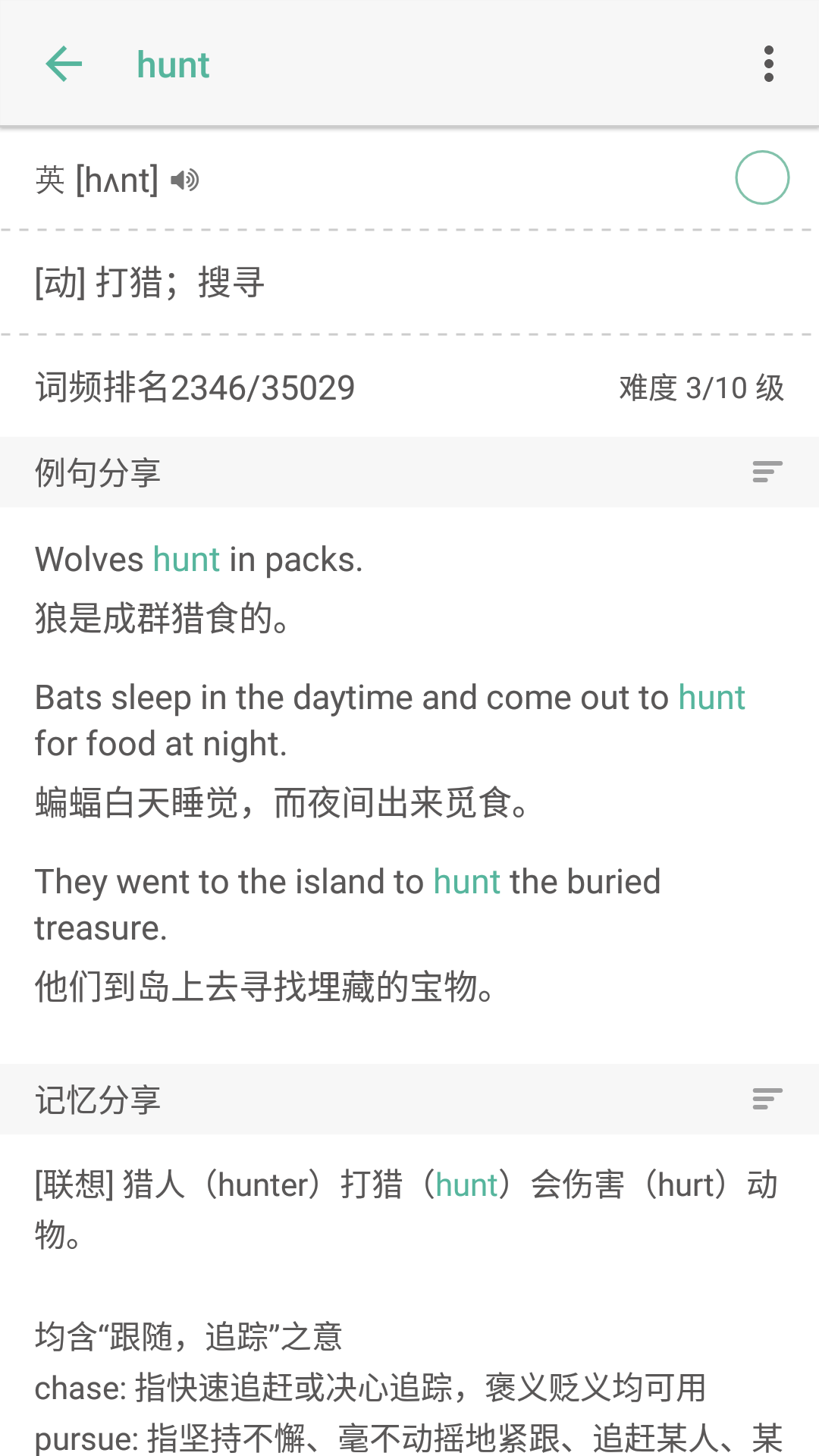Viewport: 819px width, 1456px height.
Task: Tap the speaker icon after the phonetic symbols
Action: click(184, 180)
